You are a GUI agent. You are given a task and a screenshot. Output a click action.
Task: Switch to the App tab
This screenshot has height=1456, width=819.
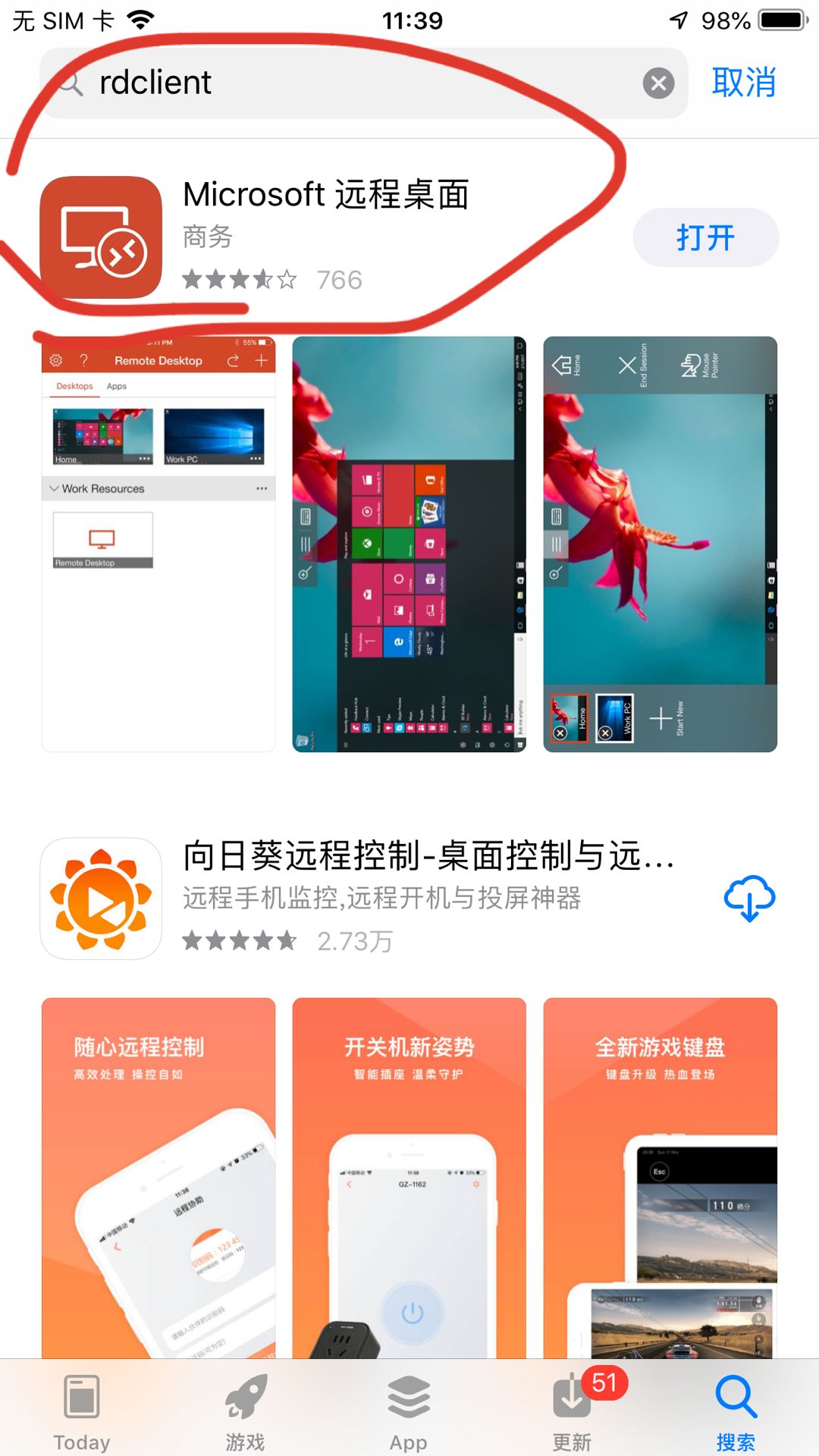coord(409,1412)
